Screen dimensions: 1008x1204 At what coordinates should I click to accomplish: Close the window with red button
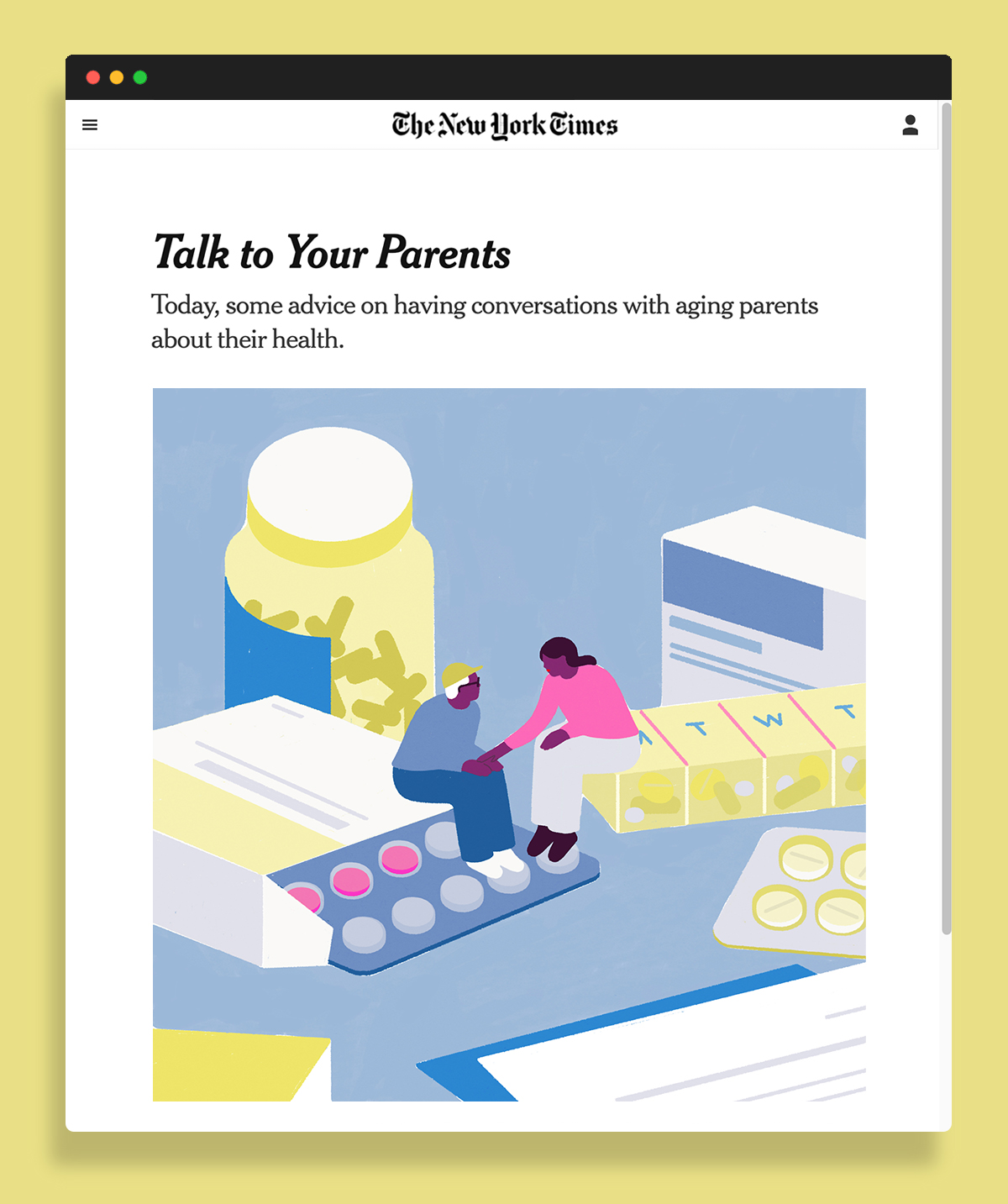click(x=93, y=77)
